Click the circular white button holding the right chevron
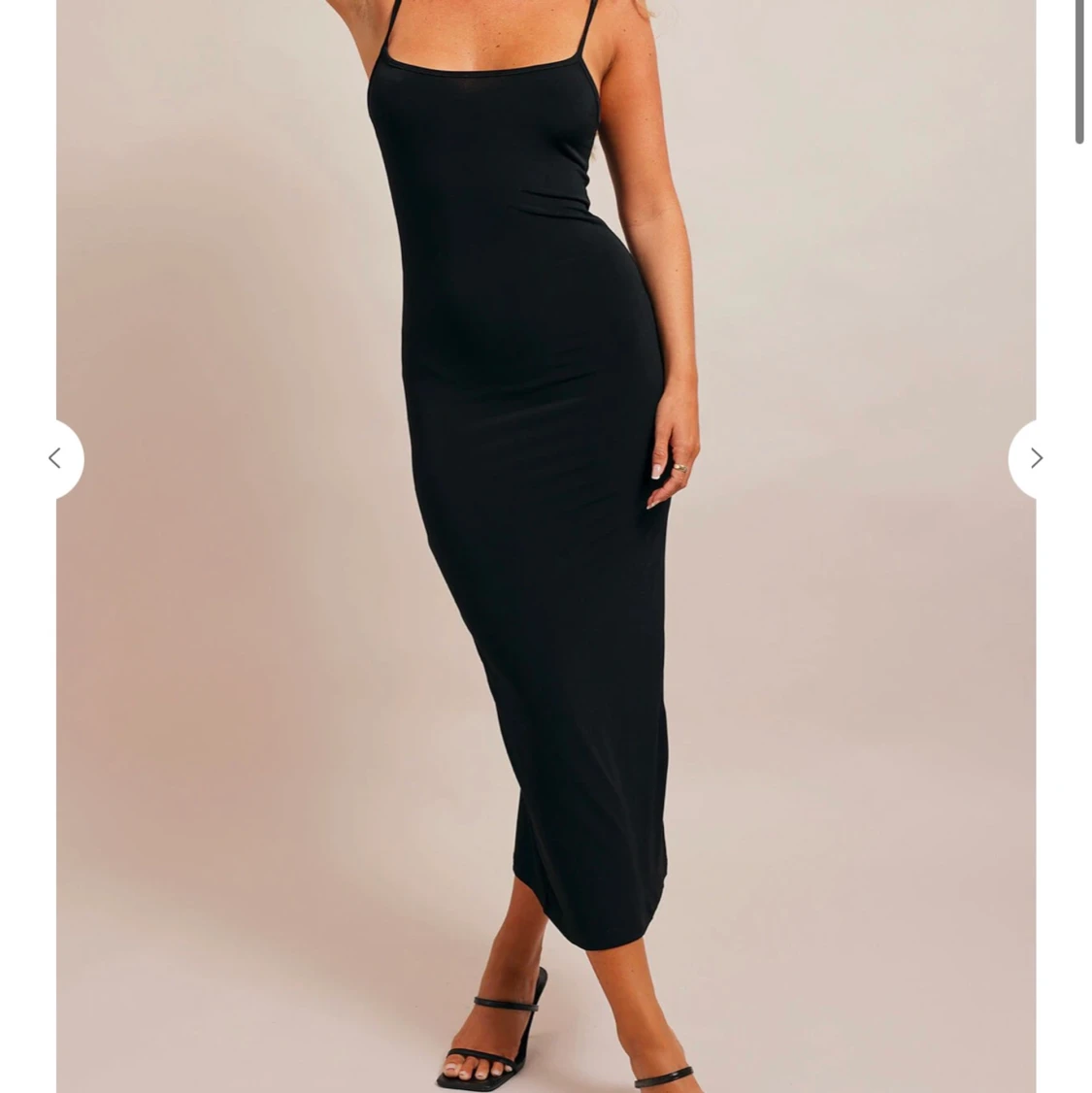This screenshot has height=1093, width=1092. (x=1036, y=457)
